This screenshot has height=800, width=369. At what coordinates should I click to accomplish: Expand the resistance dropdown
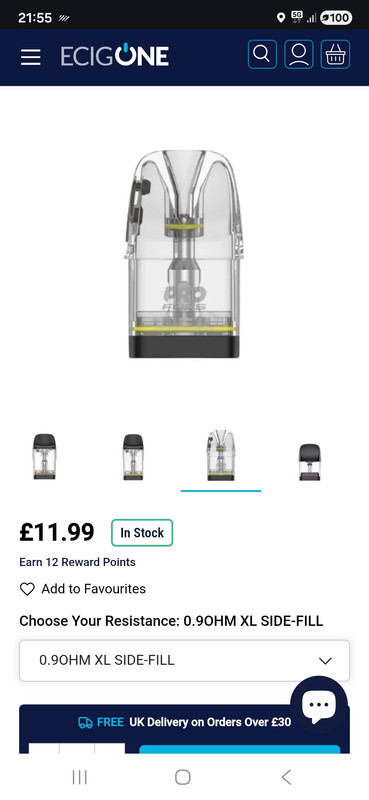[184, 660]
